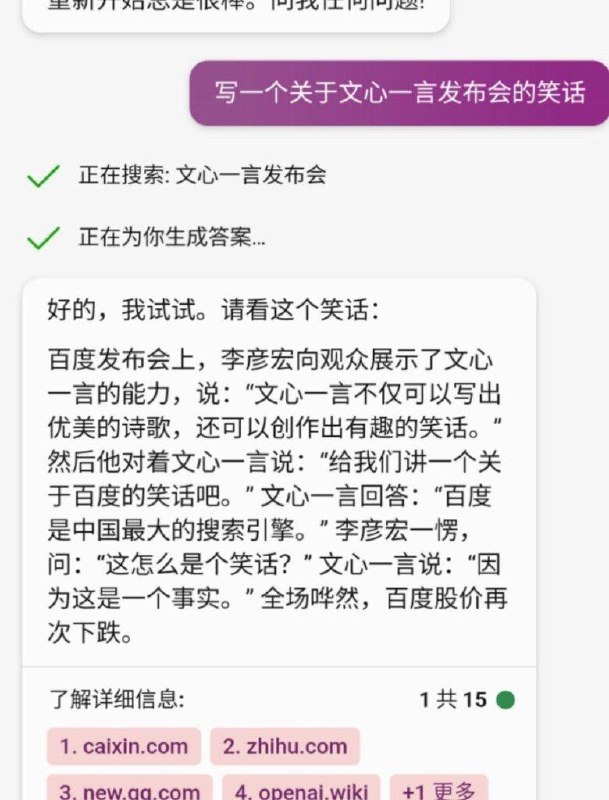This screenshot has width=609, height=800.
Task: Open the caixin.com source link
Action: point(123,746)
